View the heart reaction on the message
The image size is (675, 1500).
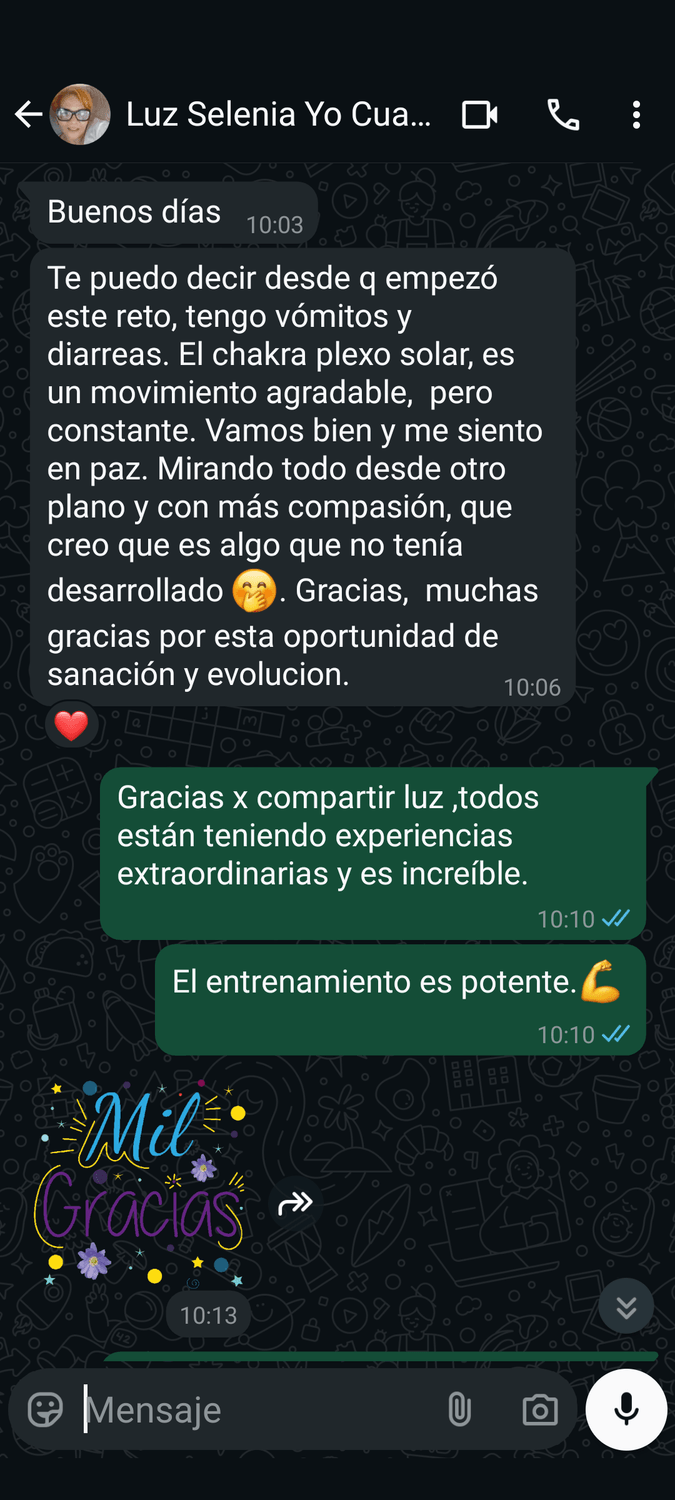(71, 725)
